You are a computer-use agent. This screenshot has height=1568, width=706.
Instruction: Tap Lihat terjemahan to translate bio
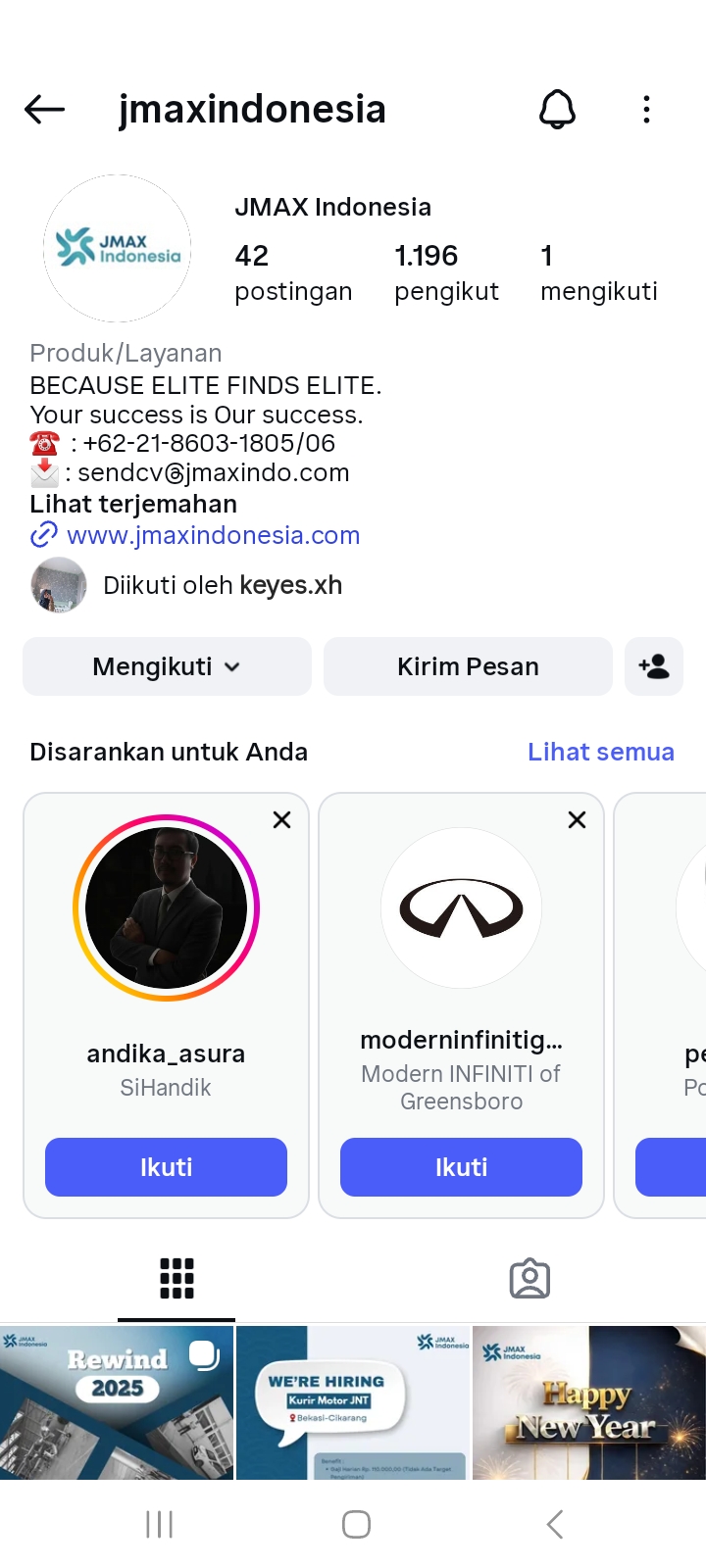point(133,505)
